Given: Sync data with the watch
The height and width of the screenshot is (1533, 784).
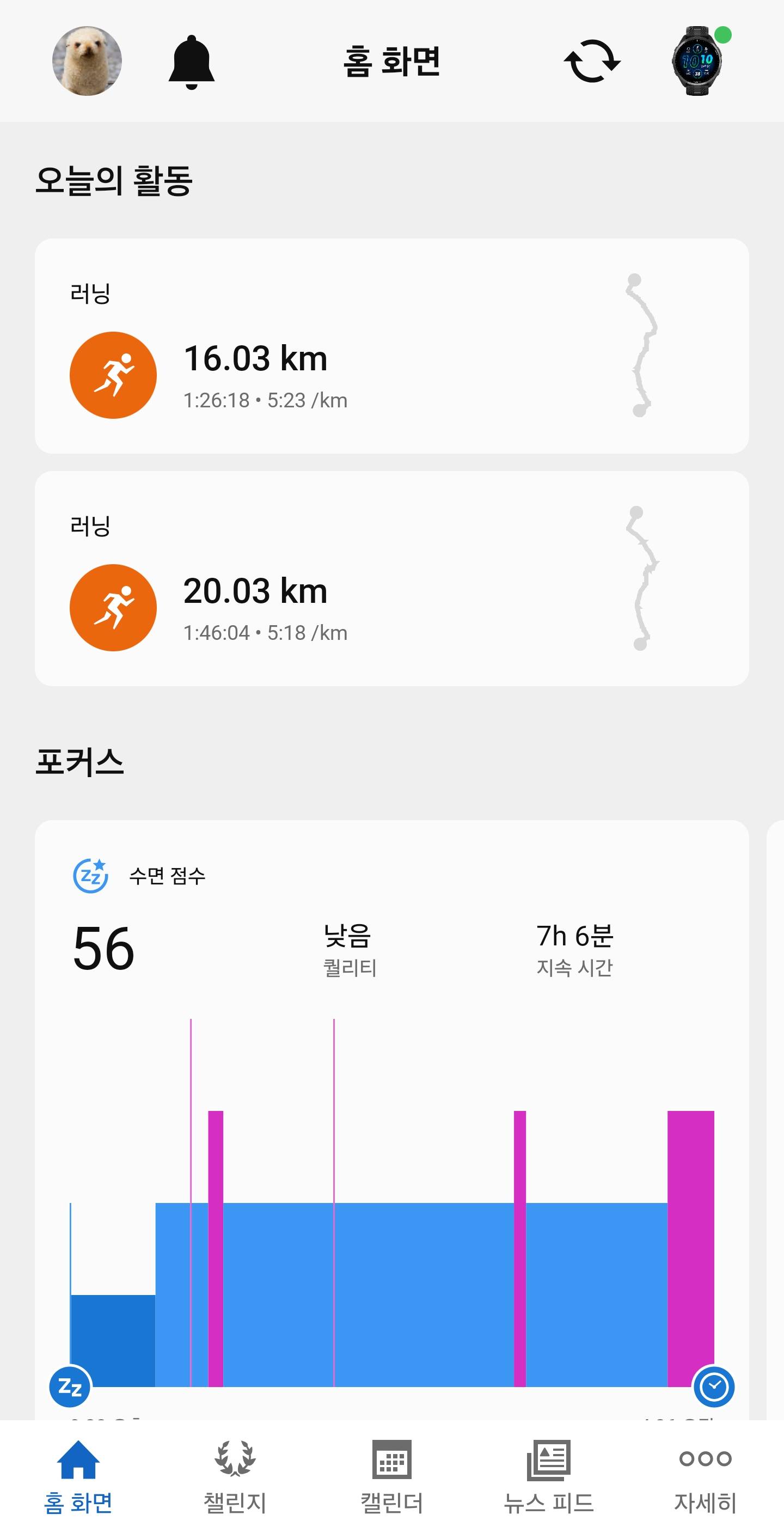Looking at the screenshot, I should point(593,62).
